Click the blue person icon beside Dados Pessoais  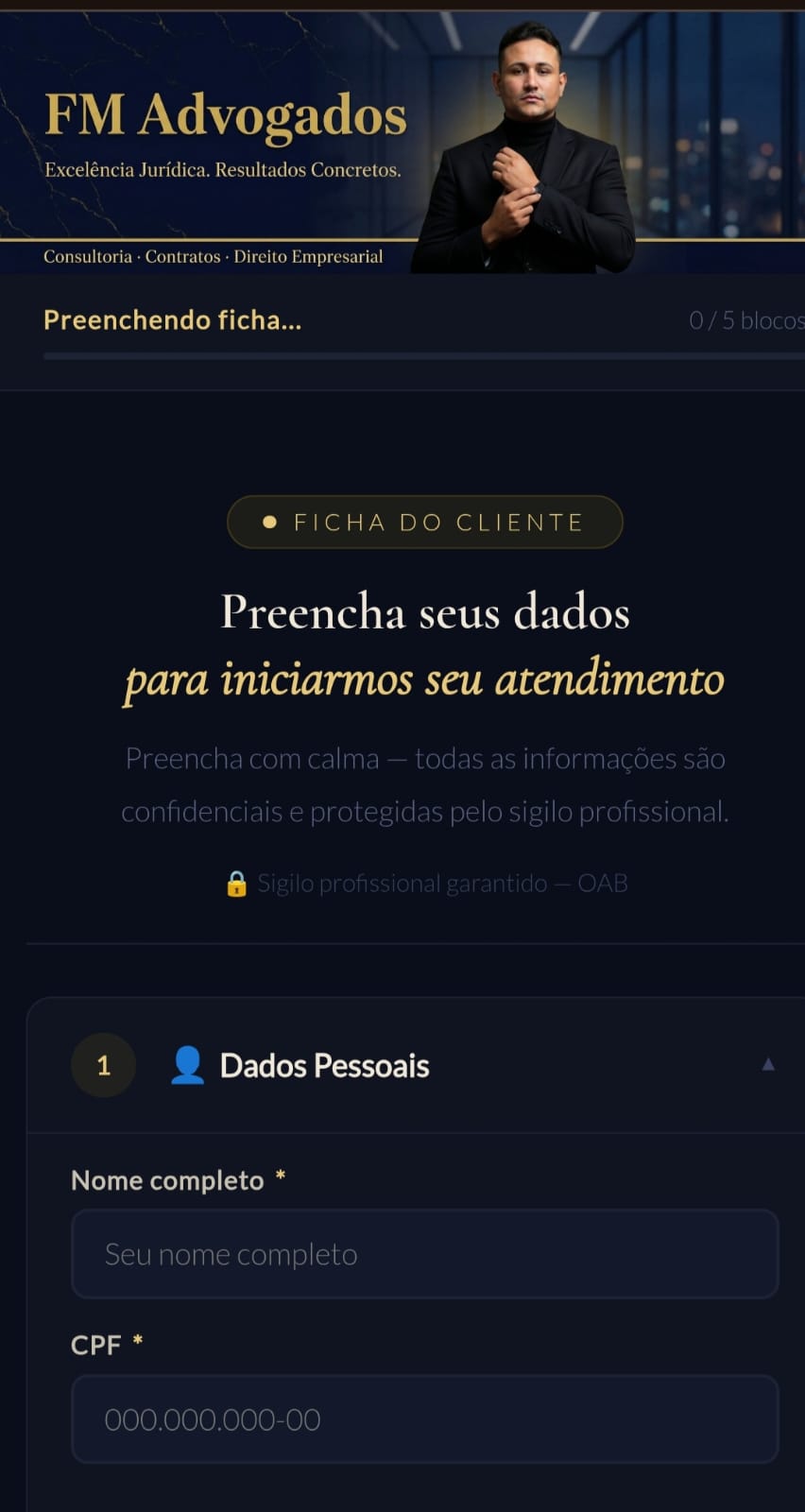[187, 1065]
